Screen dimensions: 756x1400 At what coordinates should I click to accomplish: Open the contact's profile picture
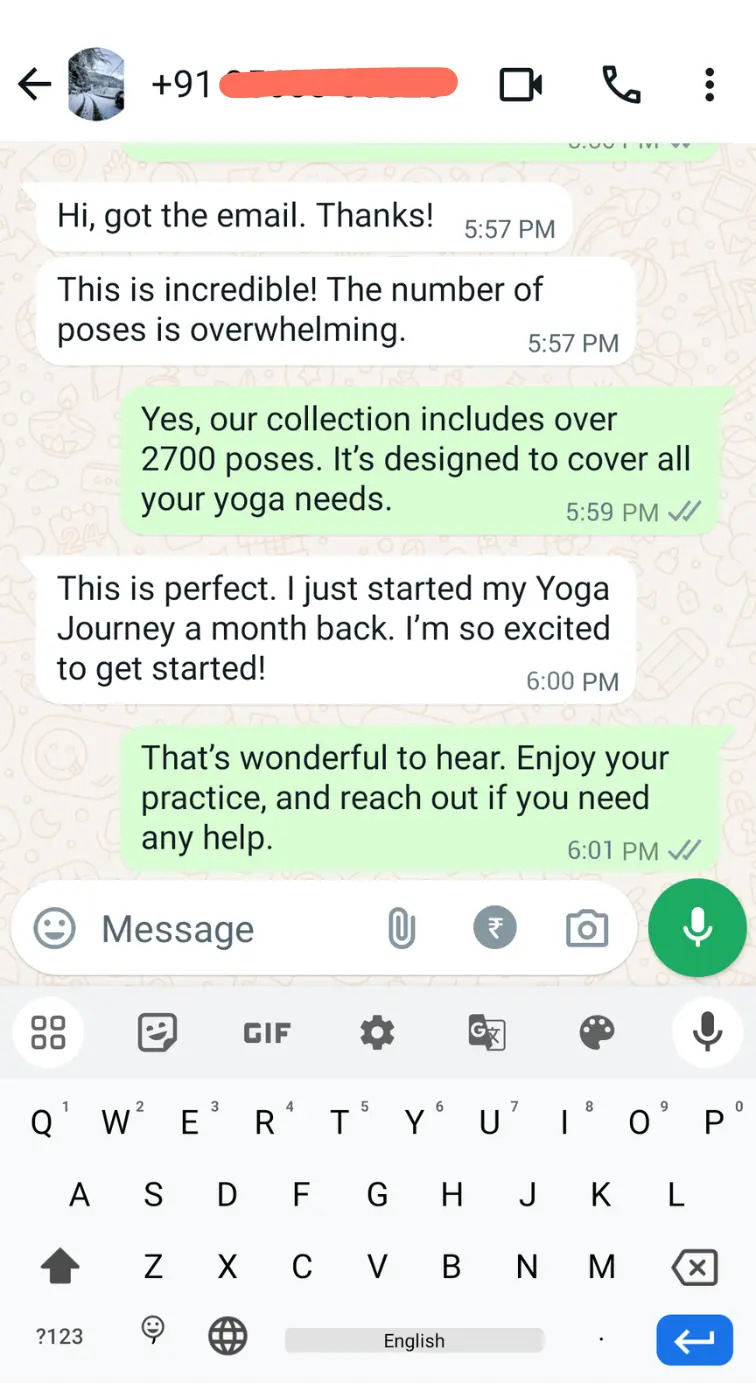click(x=96, y=85)
